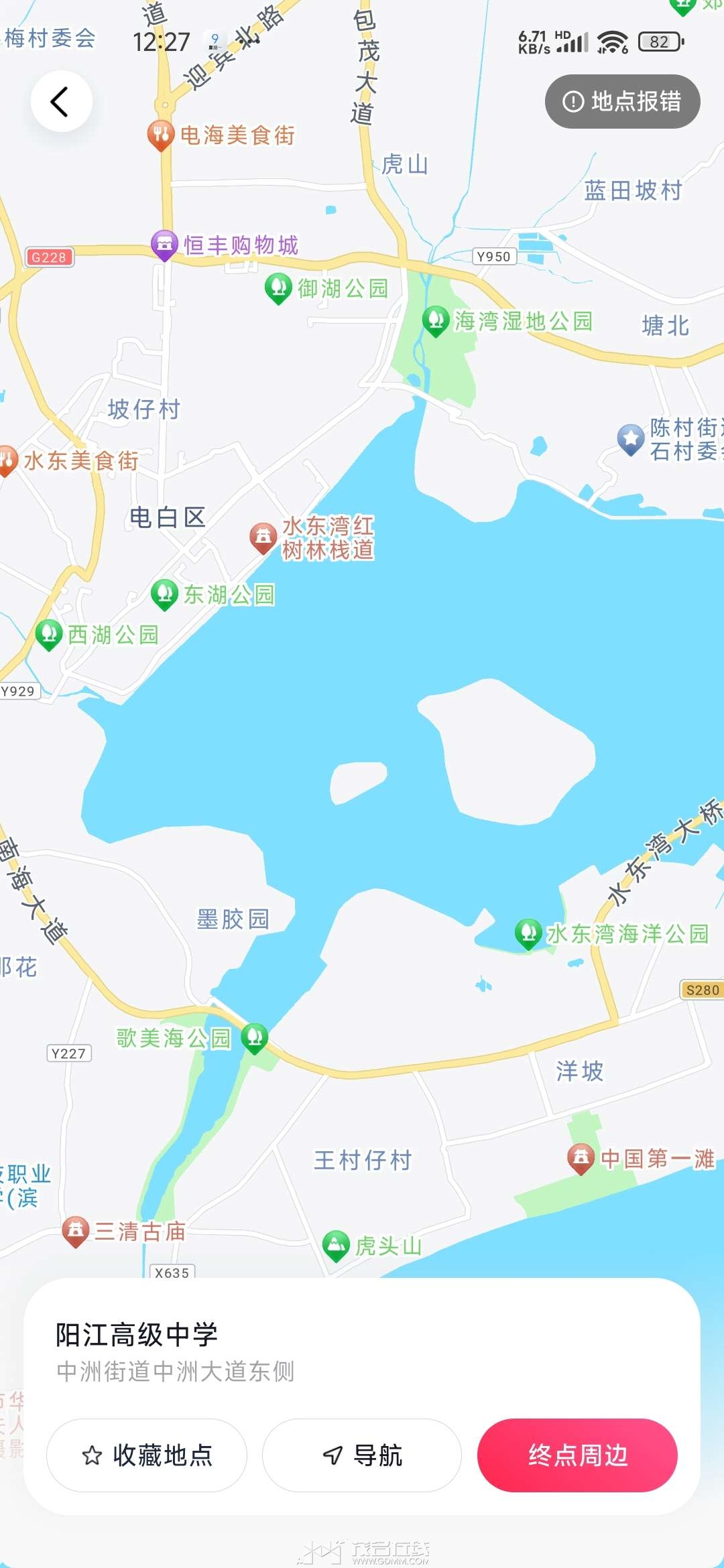Tap the 虎头山 mountain pin
This screenshot has width=724, height=1568.
click(x=336, y=1245)
